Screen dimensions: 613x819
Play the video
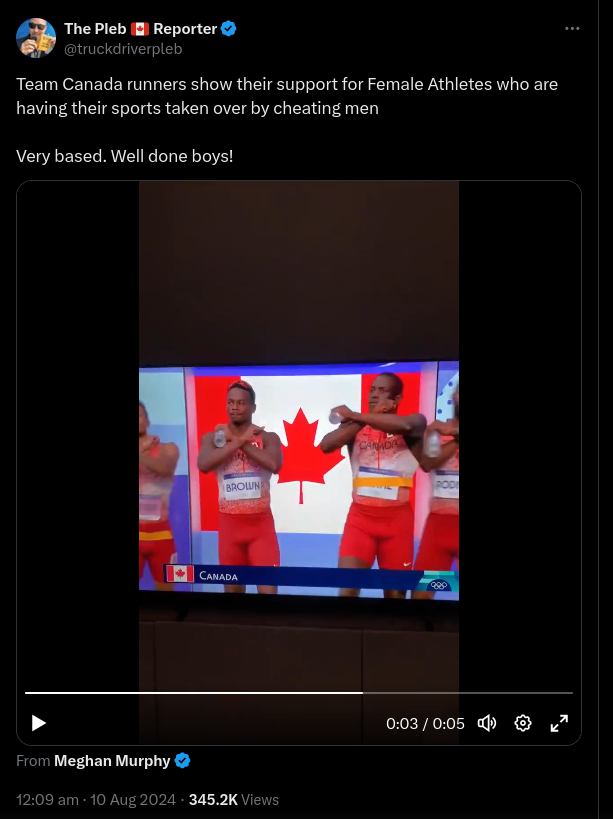point(38,723)
